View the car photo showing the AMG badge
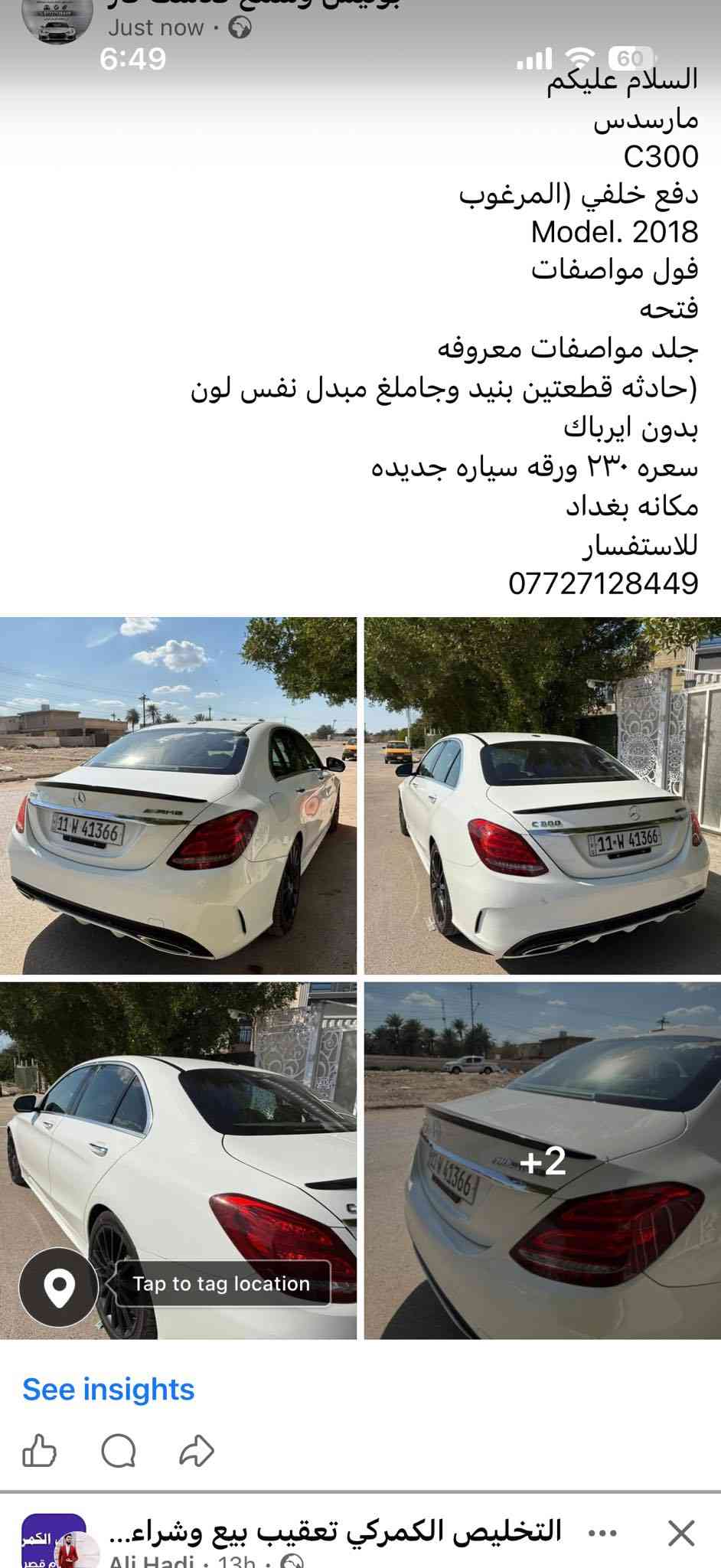The height and width of the screenshot is (1568, 721). (178, 795)
